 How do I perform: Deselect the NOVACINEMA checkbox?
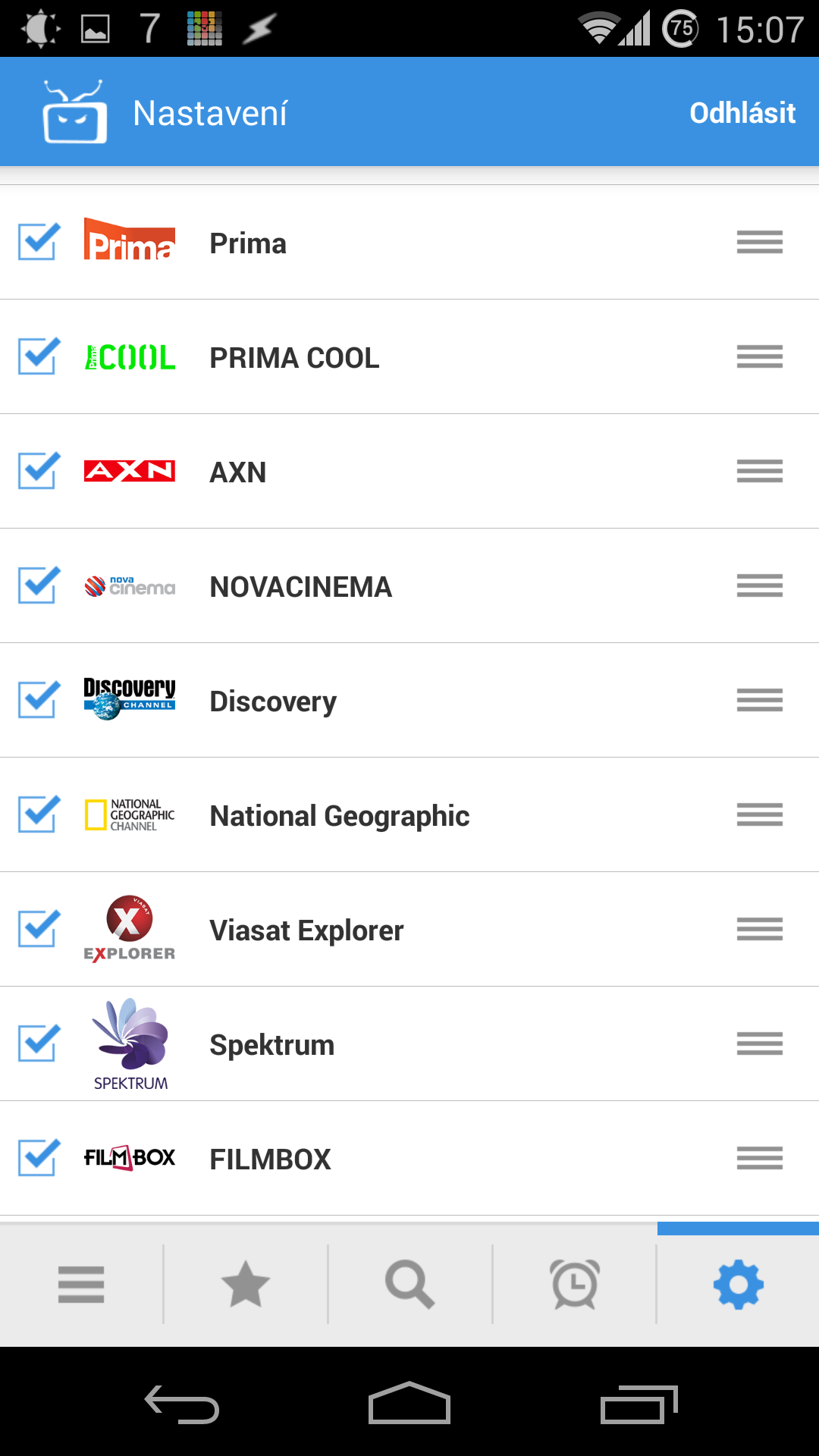[x=39, y=585]
